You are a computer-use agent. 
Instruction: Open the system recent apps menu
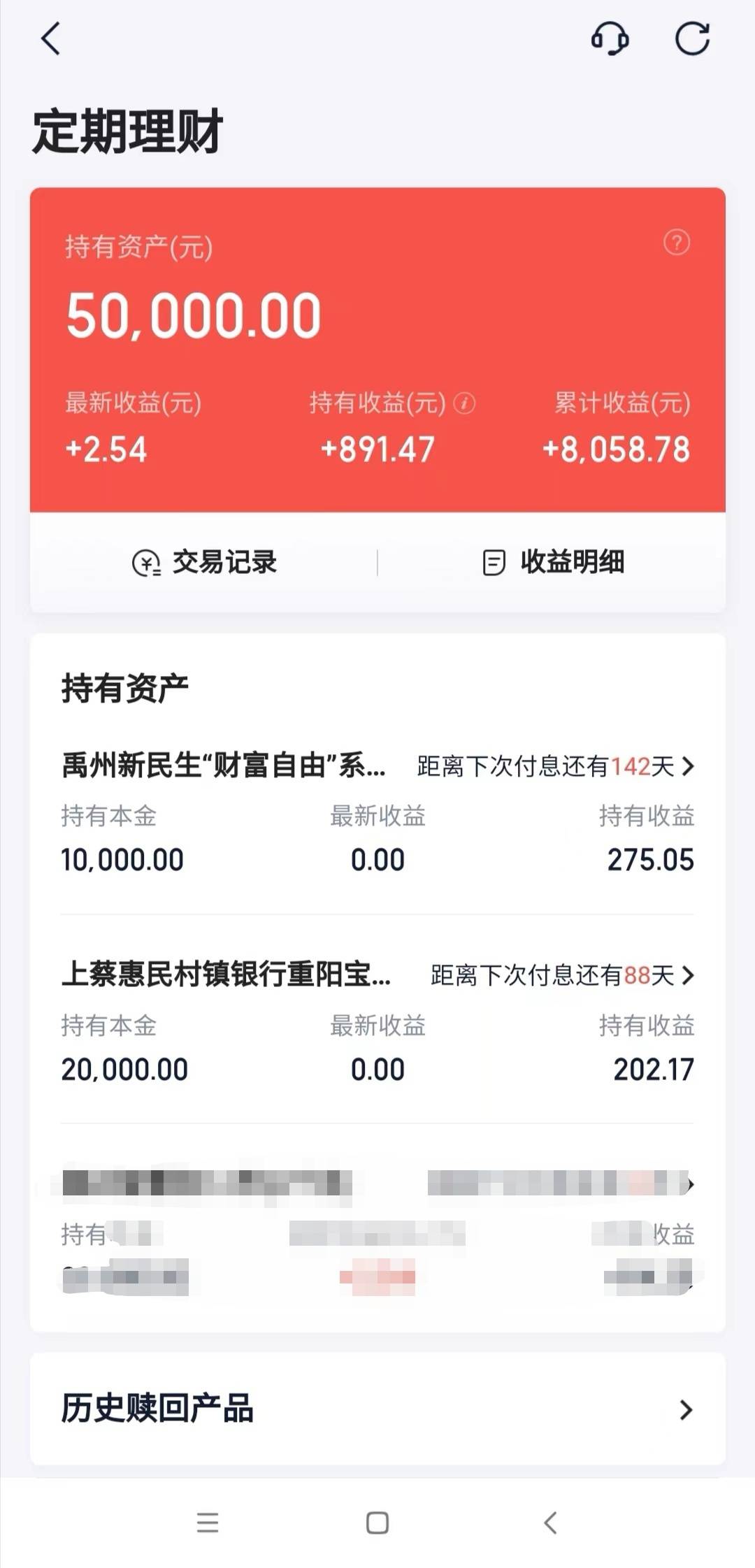pos(208,1523)
